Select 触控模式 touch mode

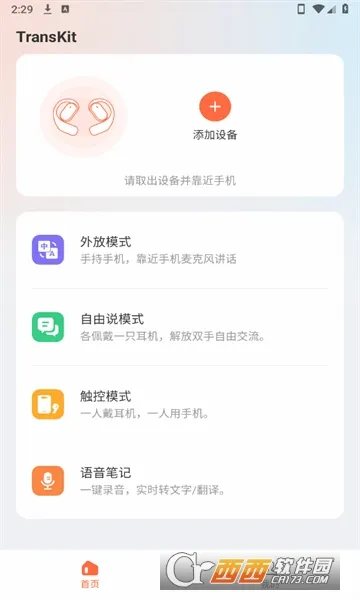180,404
